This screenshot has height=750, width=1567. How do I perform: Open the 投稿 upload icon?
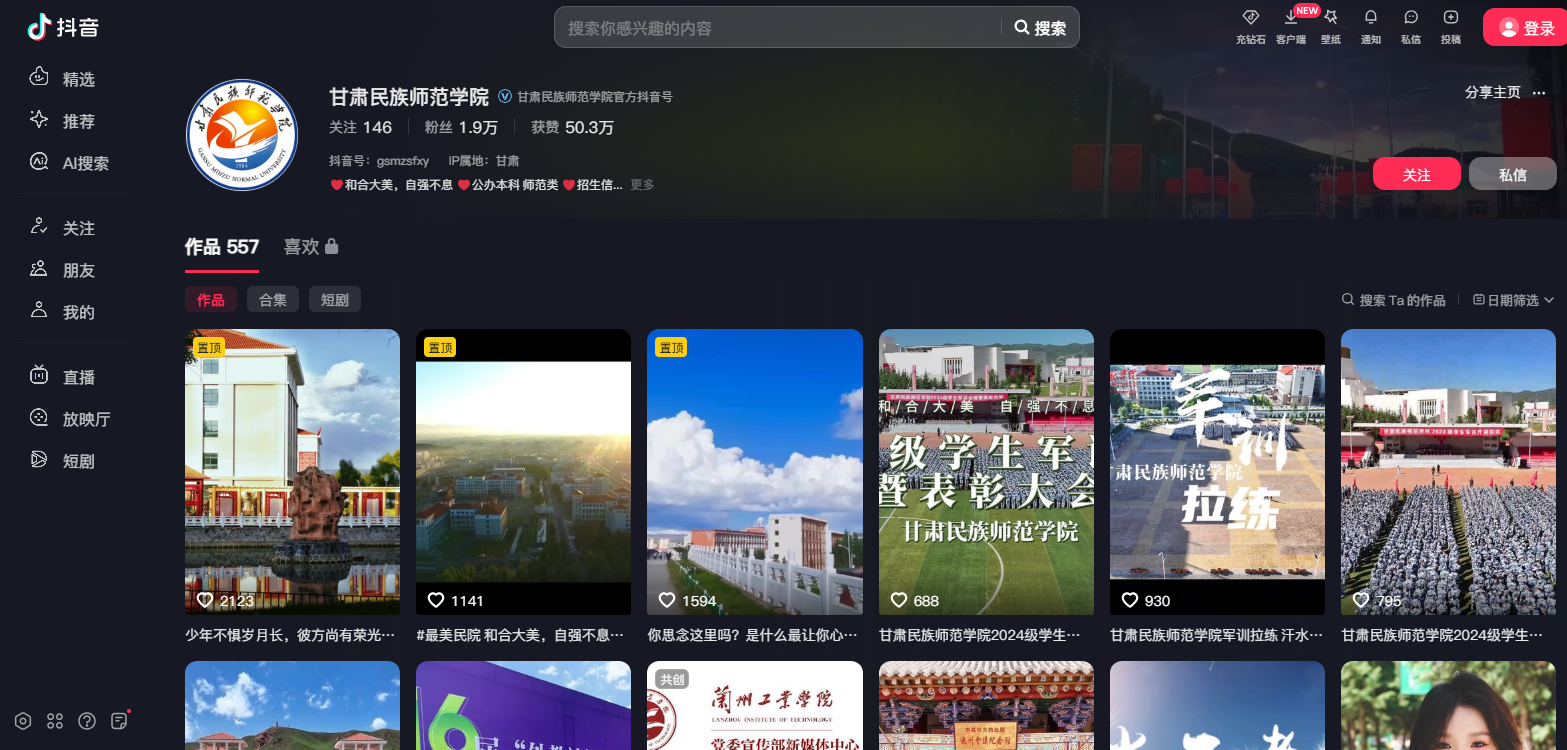pyautogui.click(x=1450, y=25)
